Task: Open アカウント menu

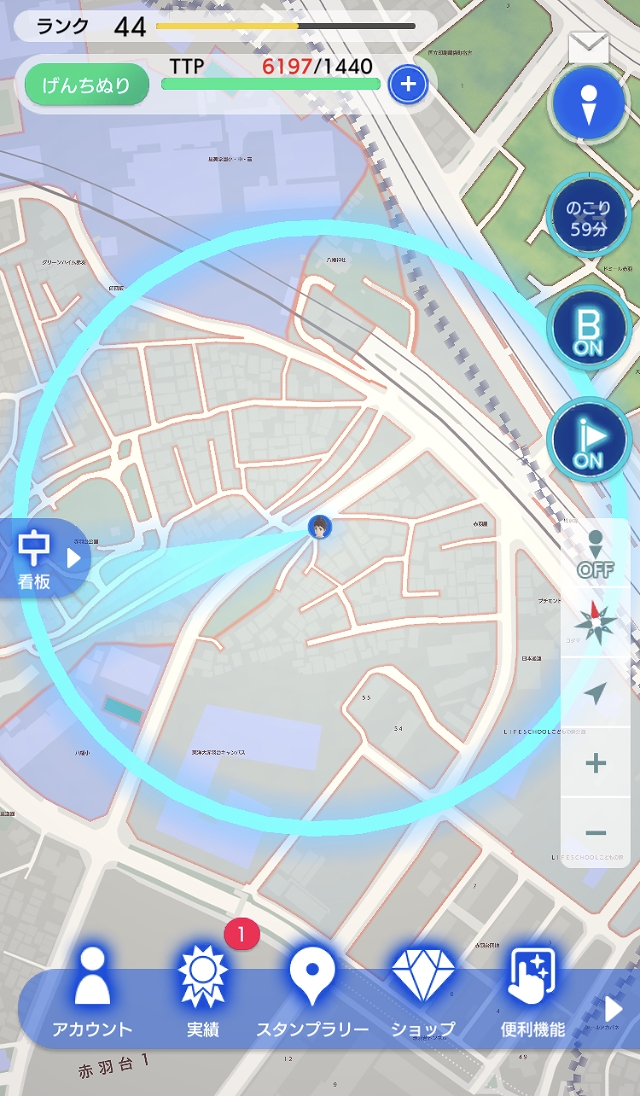Action: coord(92,992)
